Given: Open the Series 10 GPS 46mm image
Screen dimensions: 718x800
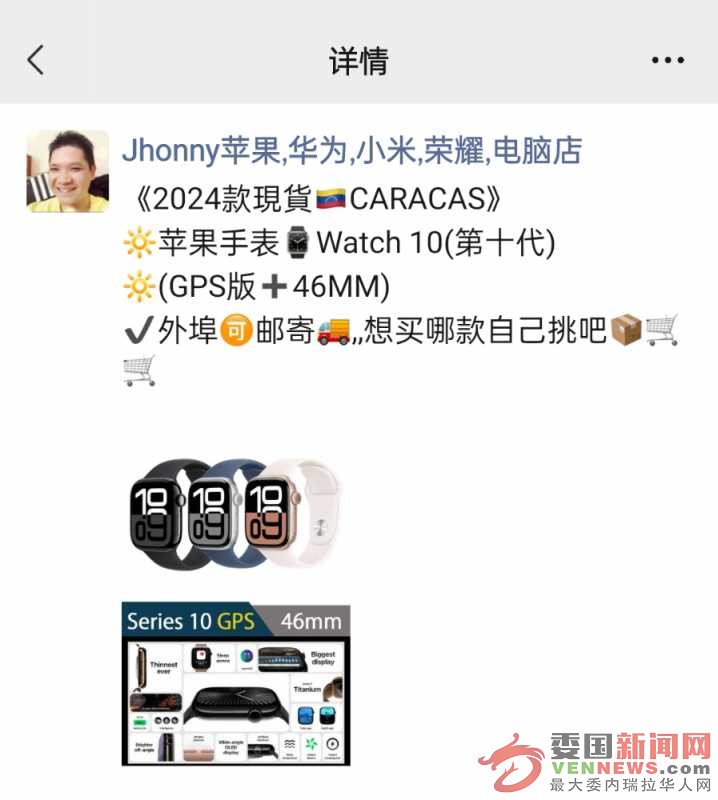Looking at the screenshot, I should point(235,684).
